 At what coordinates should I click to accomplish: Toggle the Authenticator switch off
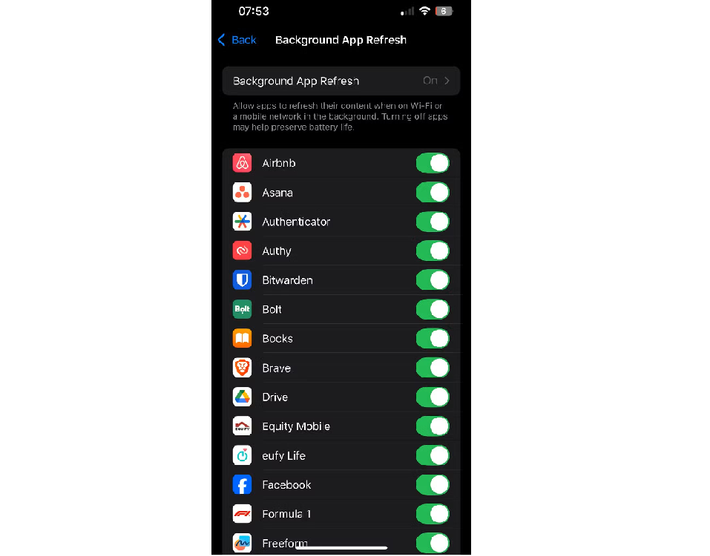click(432, 222)
